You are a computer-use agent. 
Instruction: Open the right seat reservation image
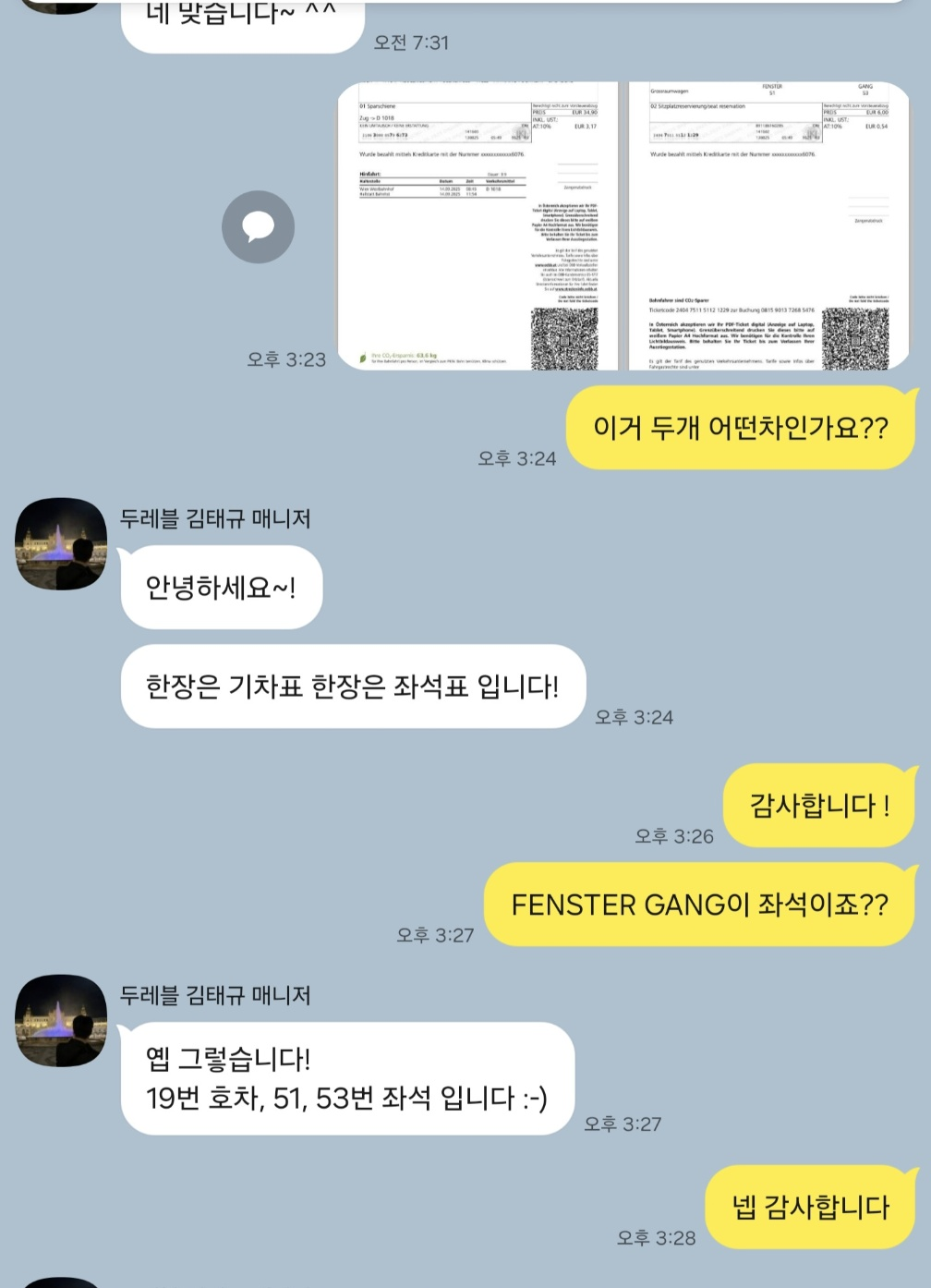pos(768,226)
